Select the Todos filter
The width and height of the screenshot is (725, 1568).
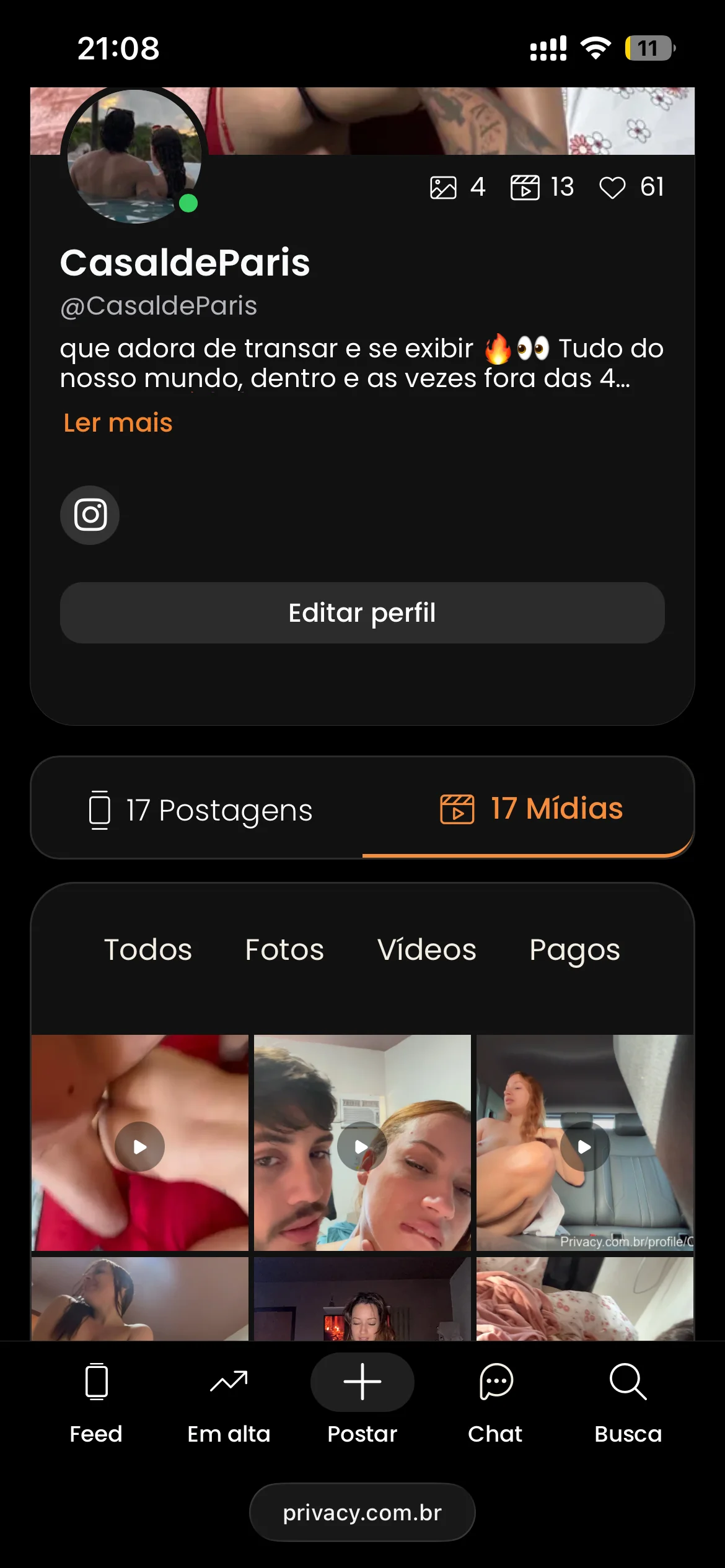(148, 949)
